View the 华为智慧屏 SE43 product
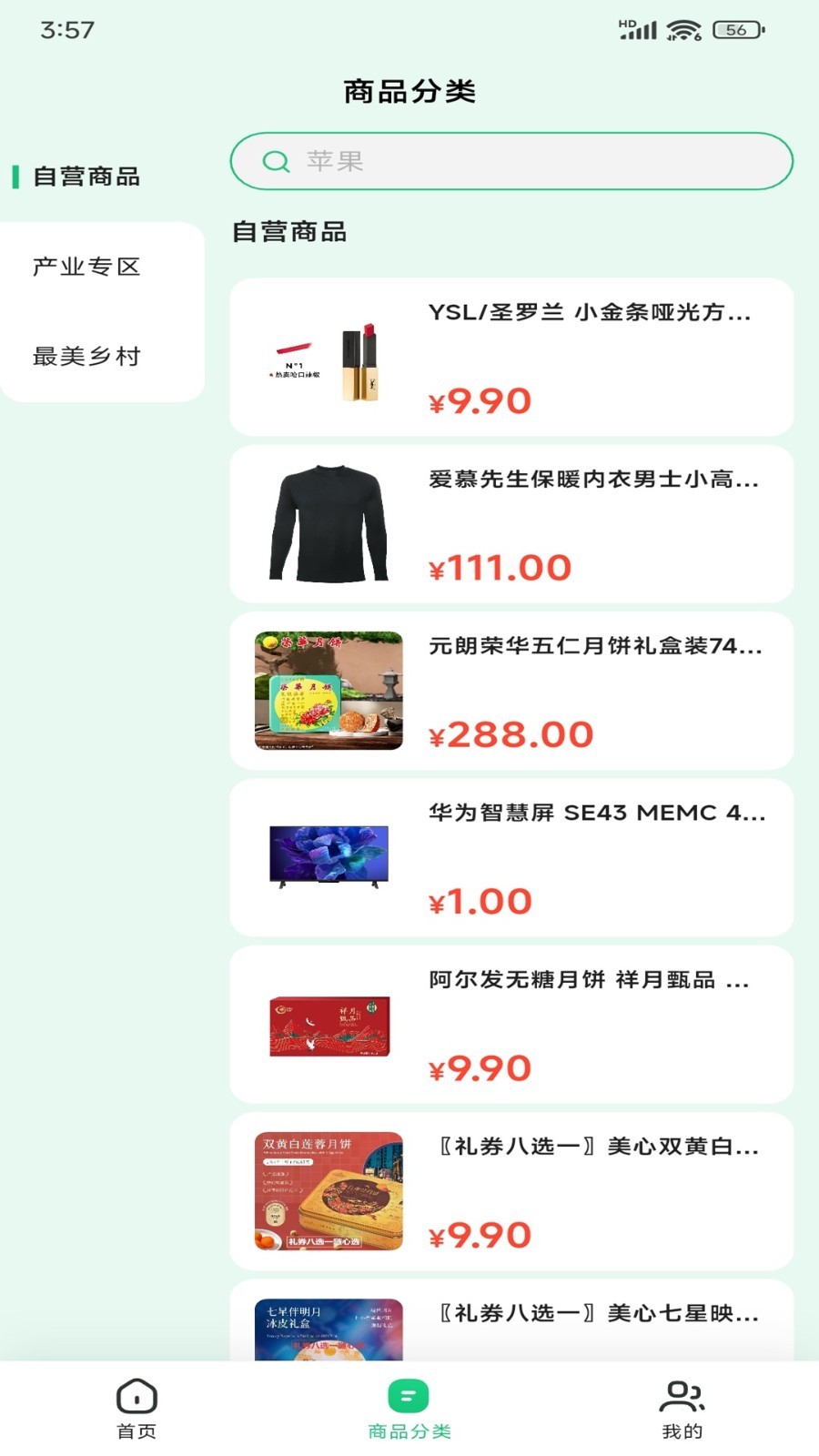This screenshot has width=819, height=1456. pyautogui.click(x=511, y=857)
